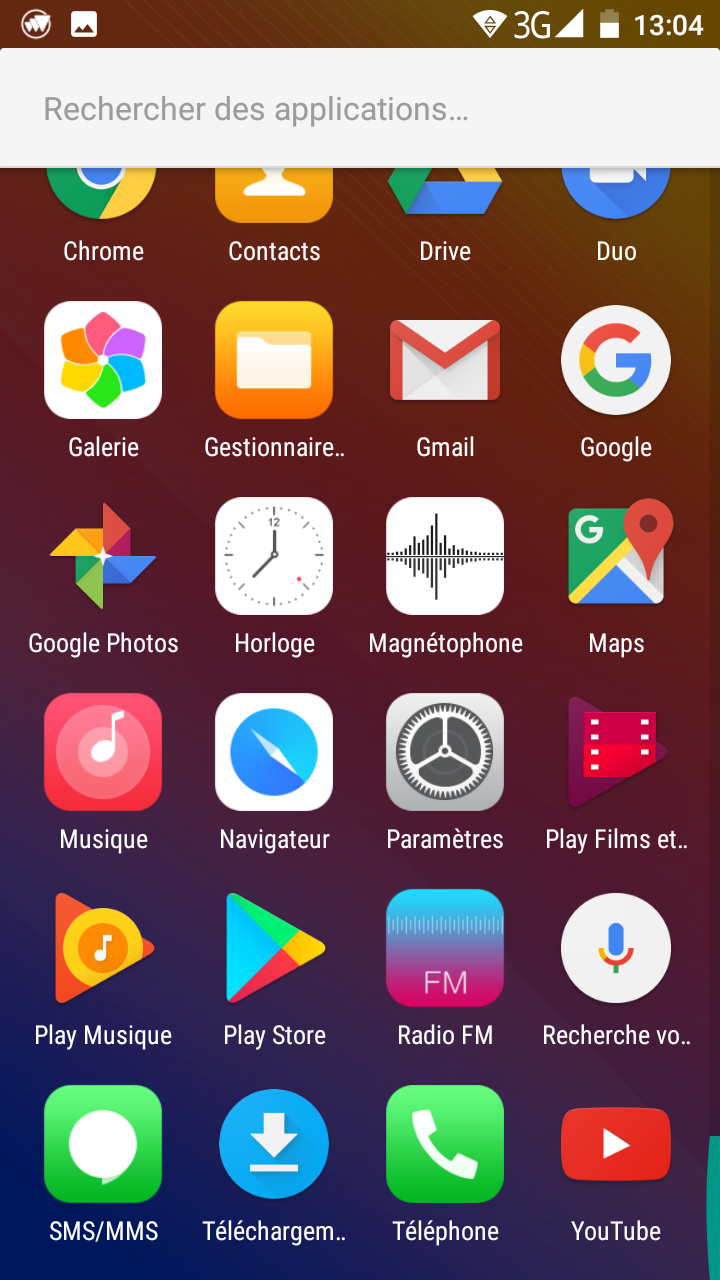
Task: Launch the Google app
Action: click(616, 360)
